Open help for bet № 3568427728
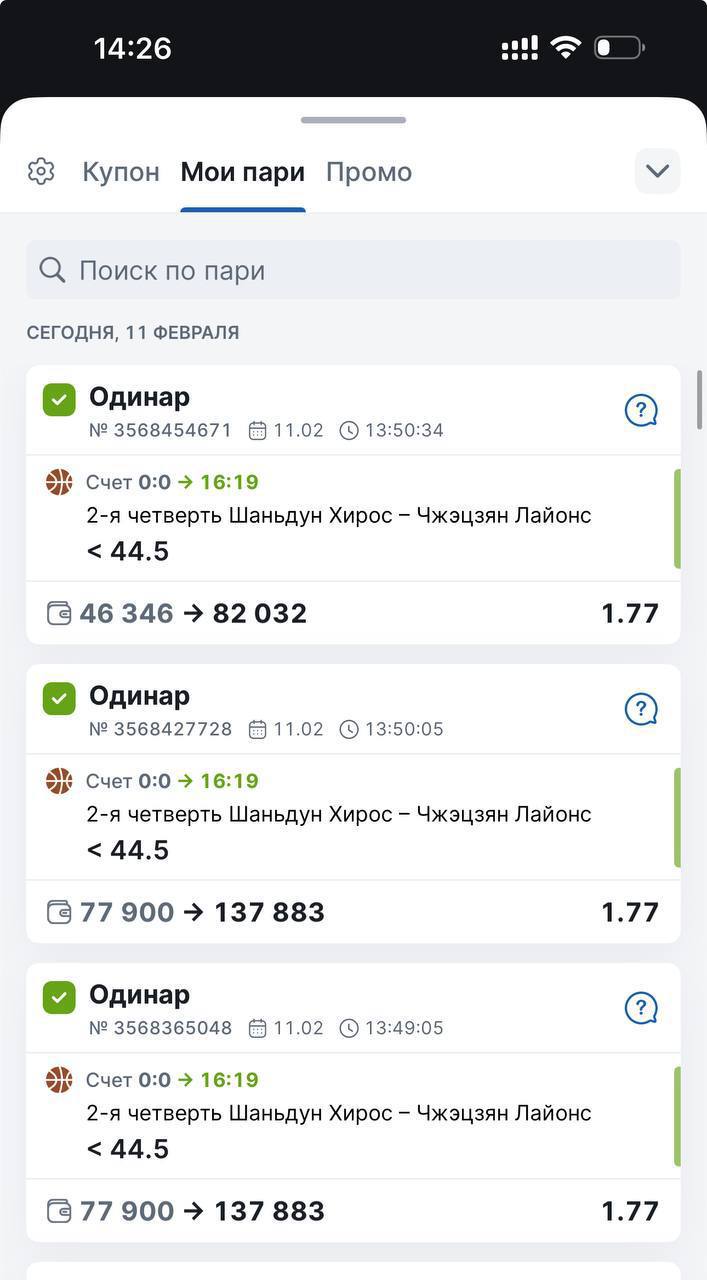This screenshot has height=1280, width=707. [641, 709]
